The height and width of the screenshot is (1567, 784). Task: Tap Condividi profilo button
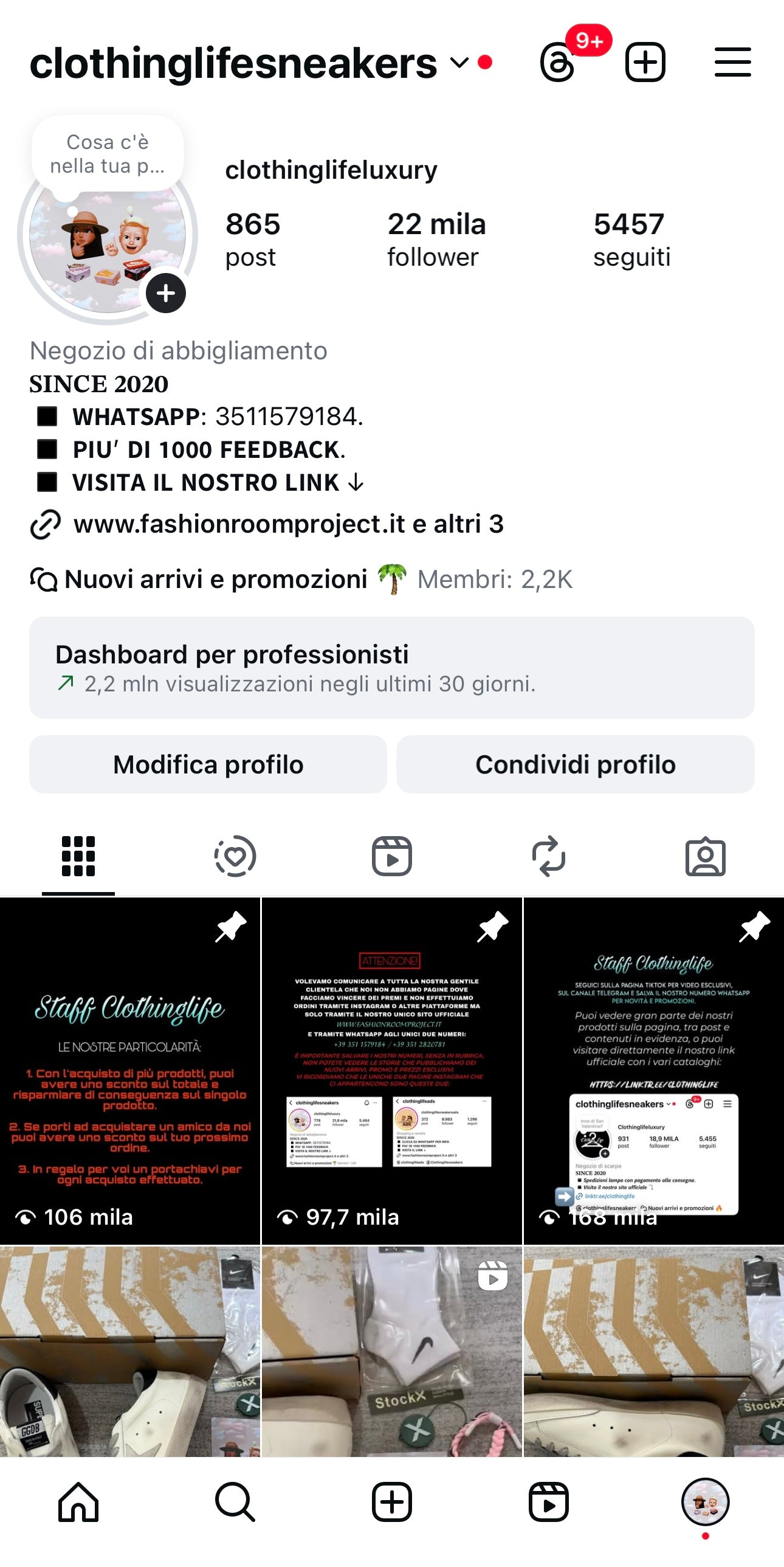coord(576,764)
